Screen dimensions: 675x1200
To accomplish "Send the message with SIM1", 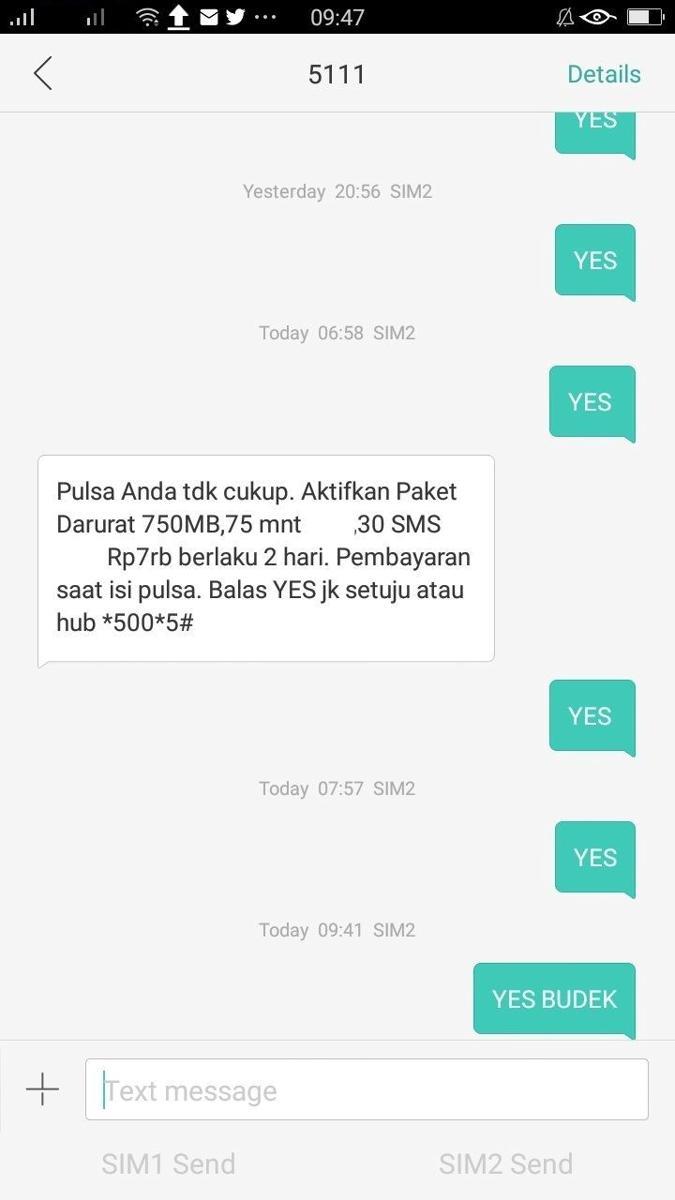I will click(x=168, y=1164).
